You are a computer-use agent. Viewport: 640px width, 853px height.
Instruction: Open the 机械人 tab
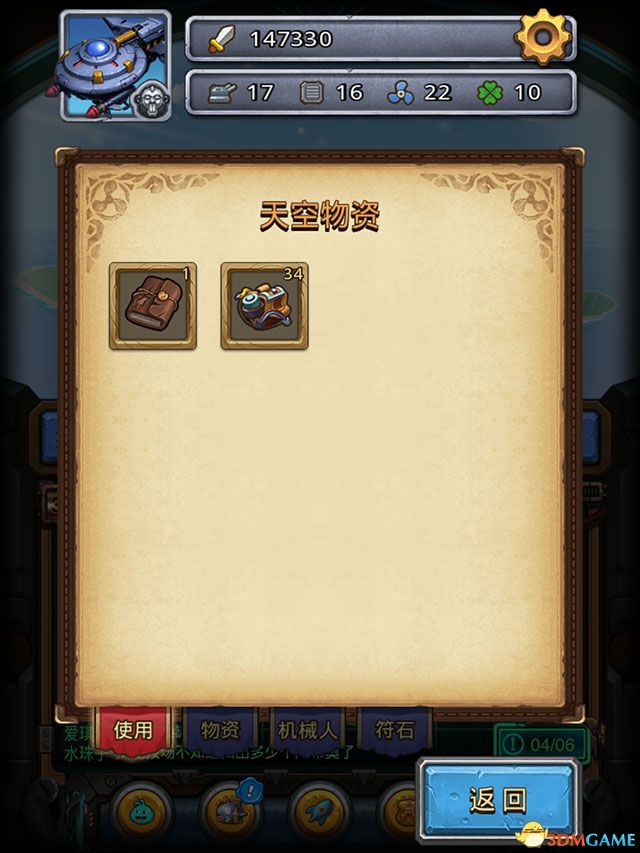click(x=307, y=730)
